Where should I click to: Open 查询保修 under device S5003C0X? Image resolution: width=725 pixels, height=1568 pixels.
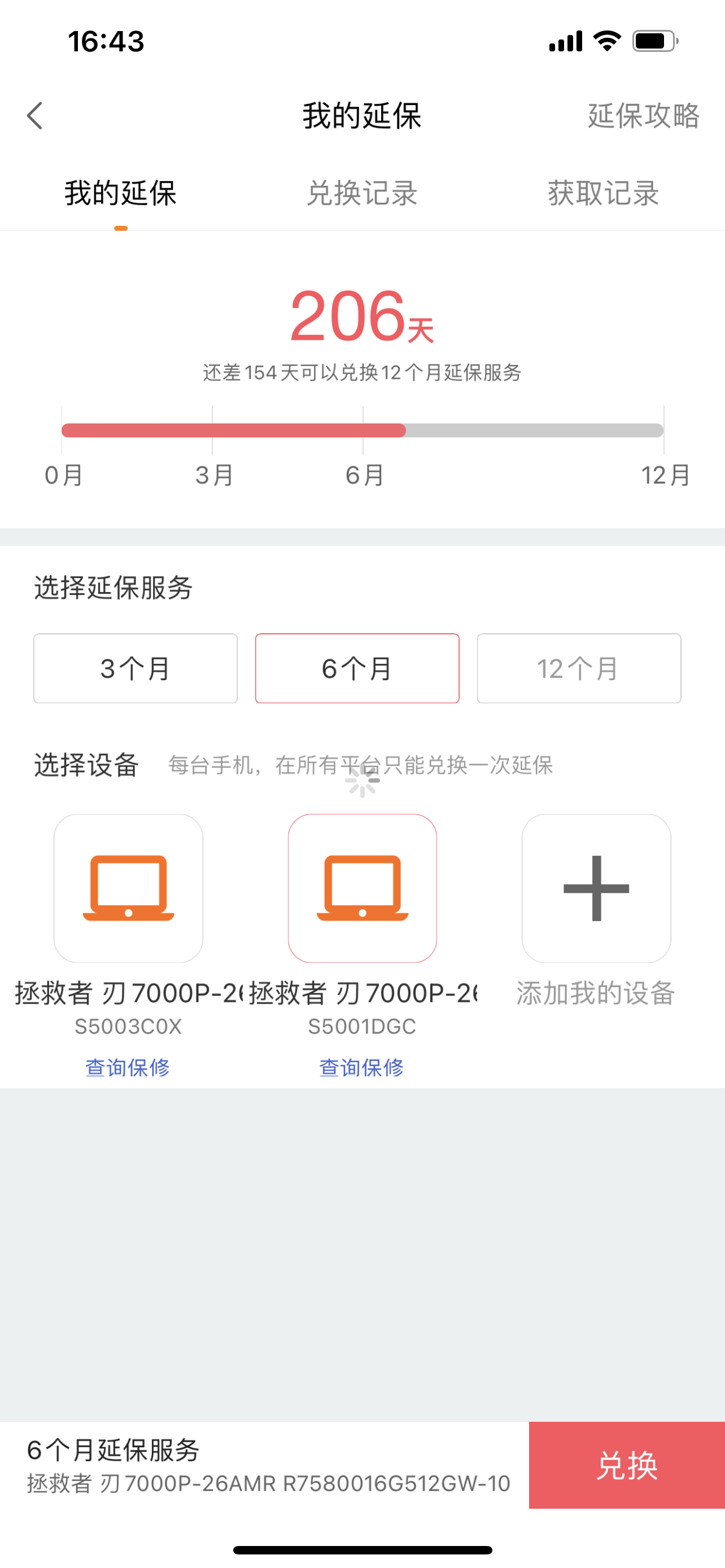point(127,1067)
